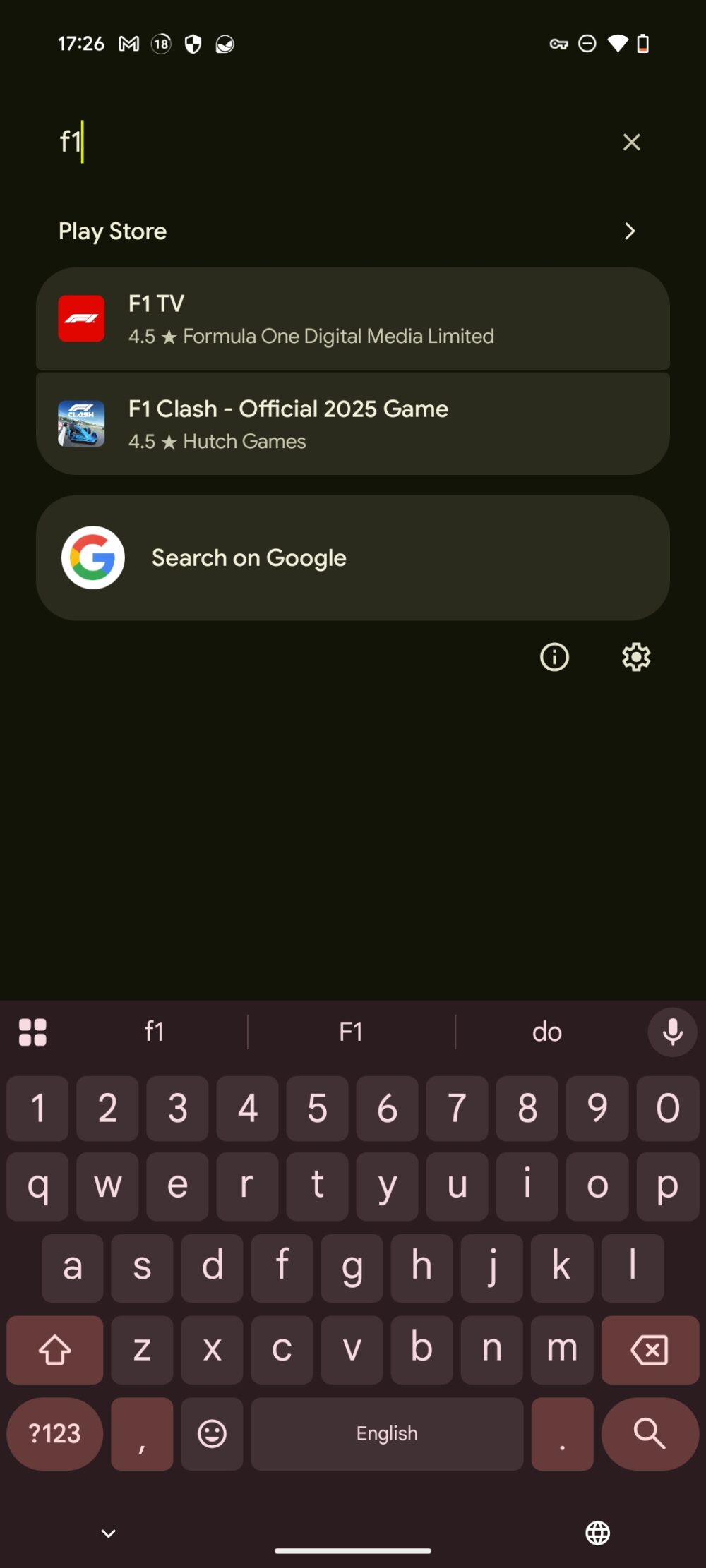Tap the F1 Clash game icon
706x1568 pixels.
click(x=81, y=422)
